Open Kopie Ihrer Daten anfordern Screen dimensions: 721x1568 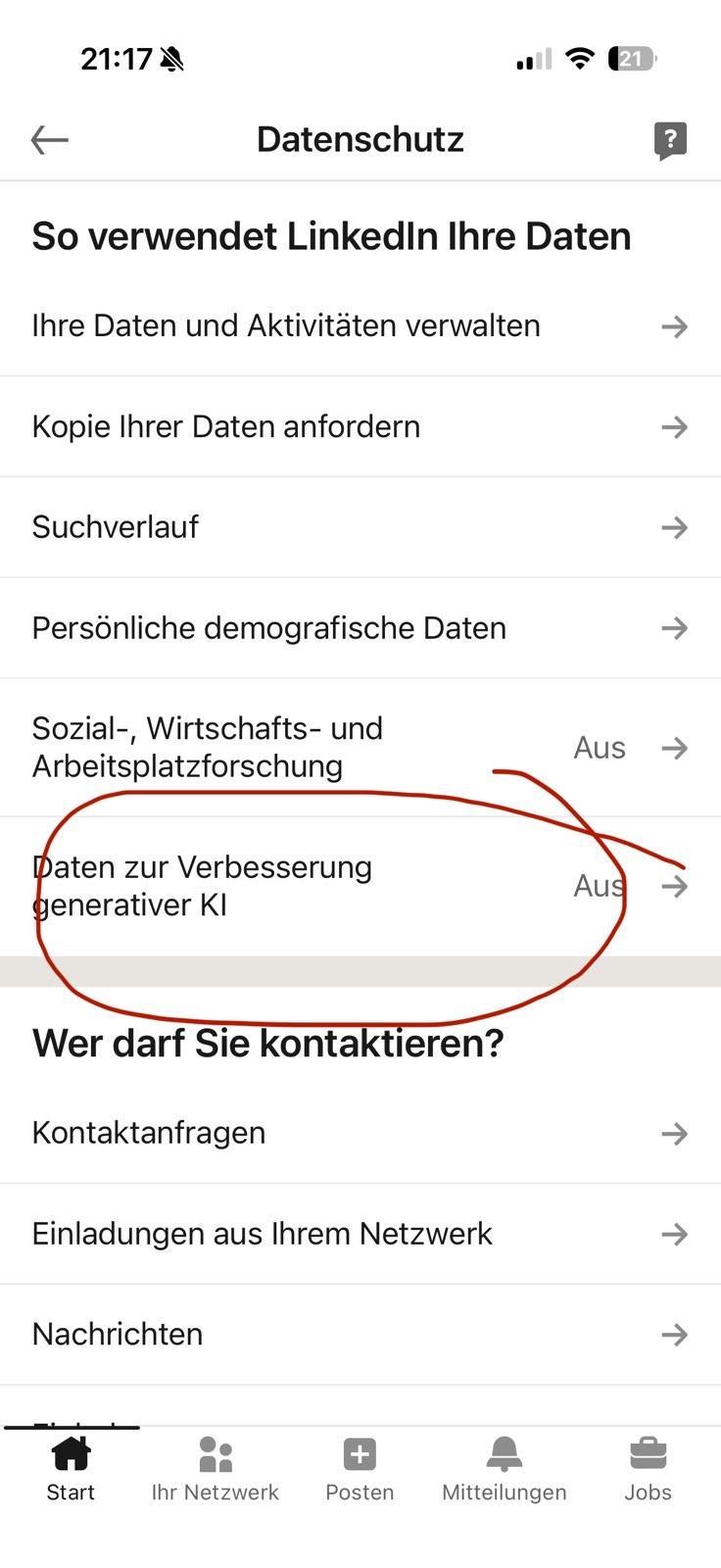360,426
